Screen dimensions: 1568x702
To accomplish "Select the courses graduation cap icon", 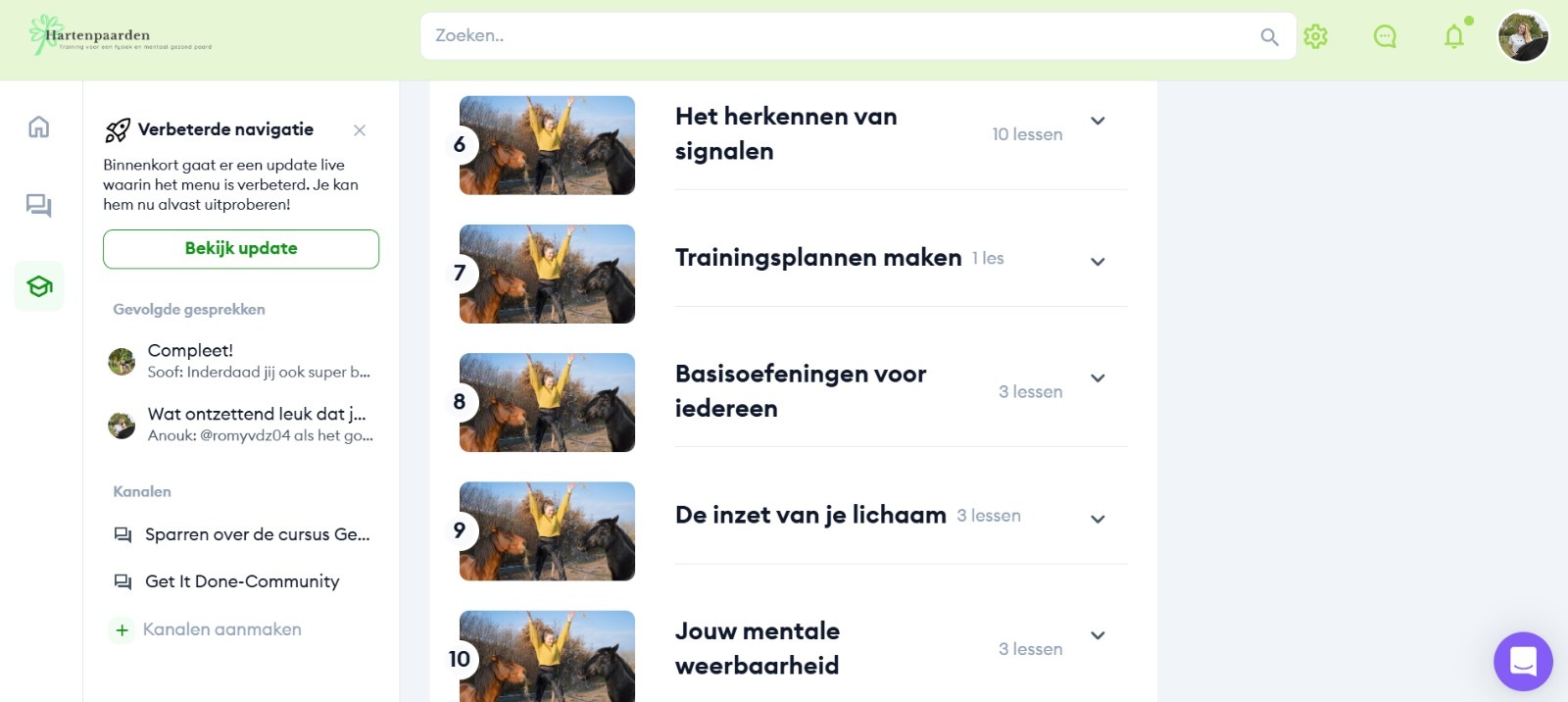I will point(39,286).
